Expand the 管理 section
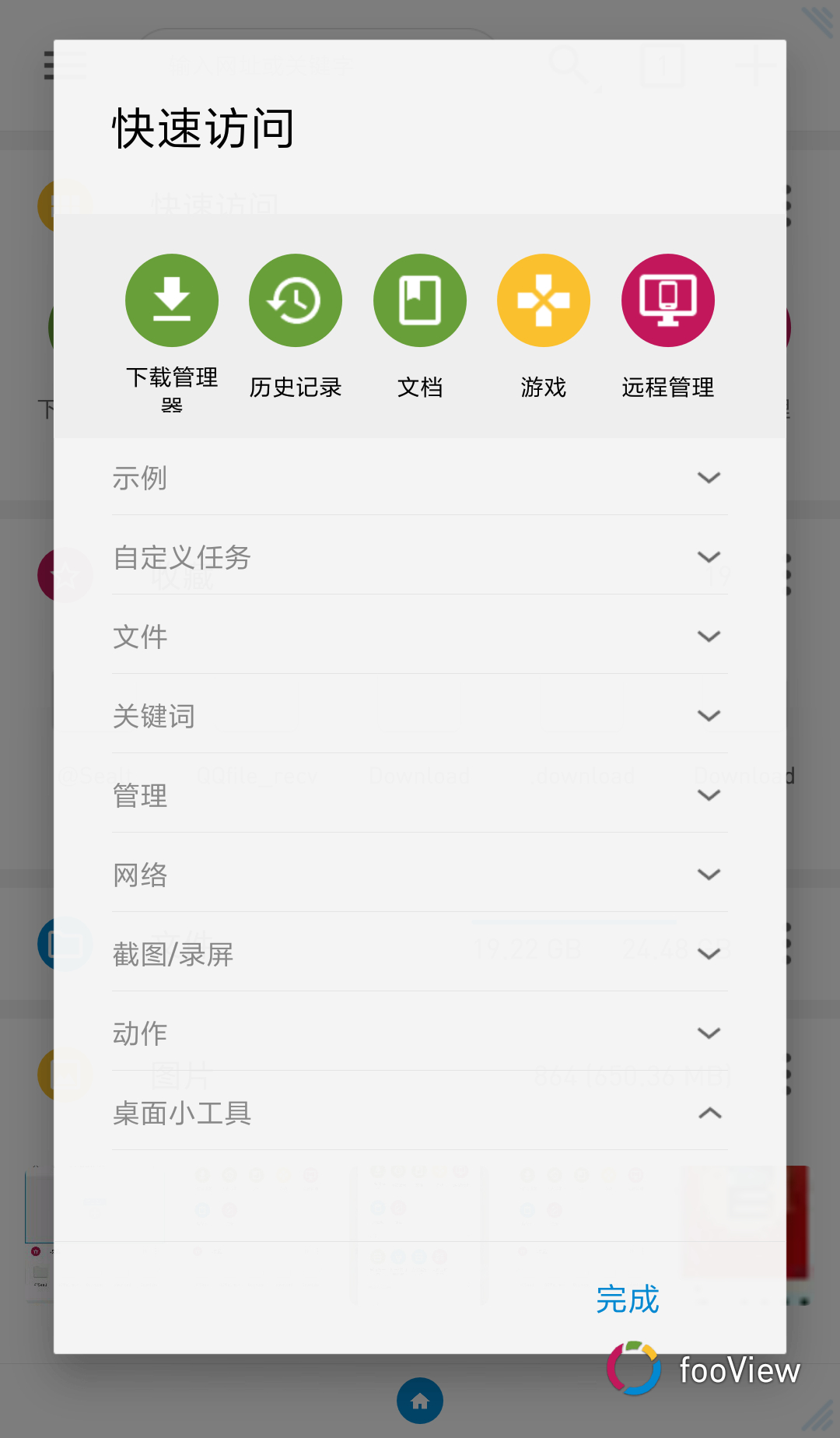The width and height of the screenshot is (840, 1438). point(420,795)
